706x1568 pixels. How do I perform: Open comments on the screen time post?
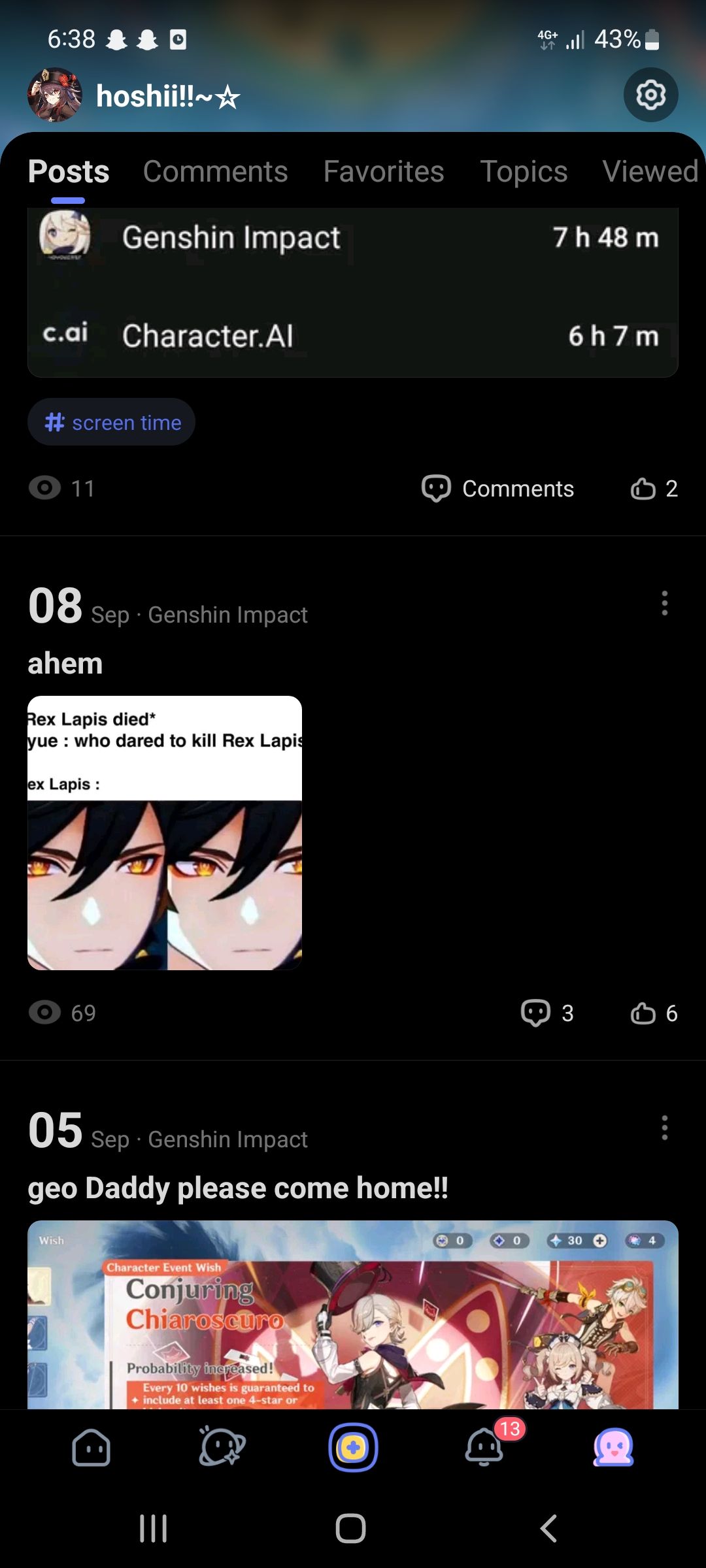pos(498,489)
